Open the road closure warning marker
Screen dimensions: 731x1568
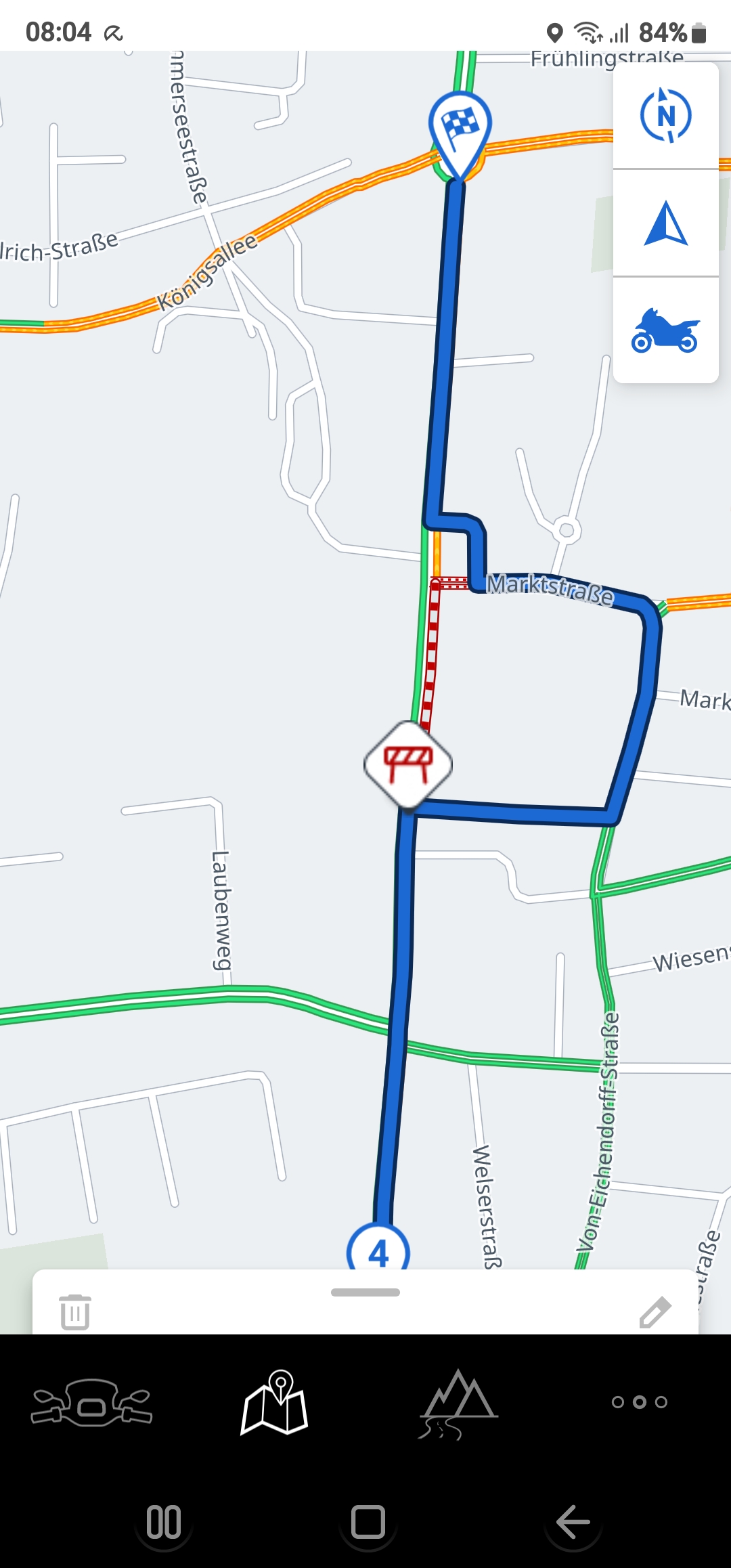point(408,764)
